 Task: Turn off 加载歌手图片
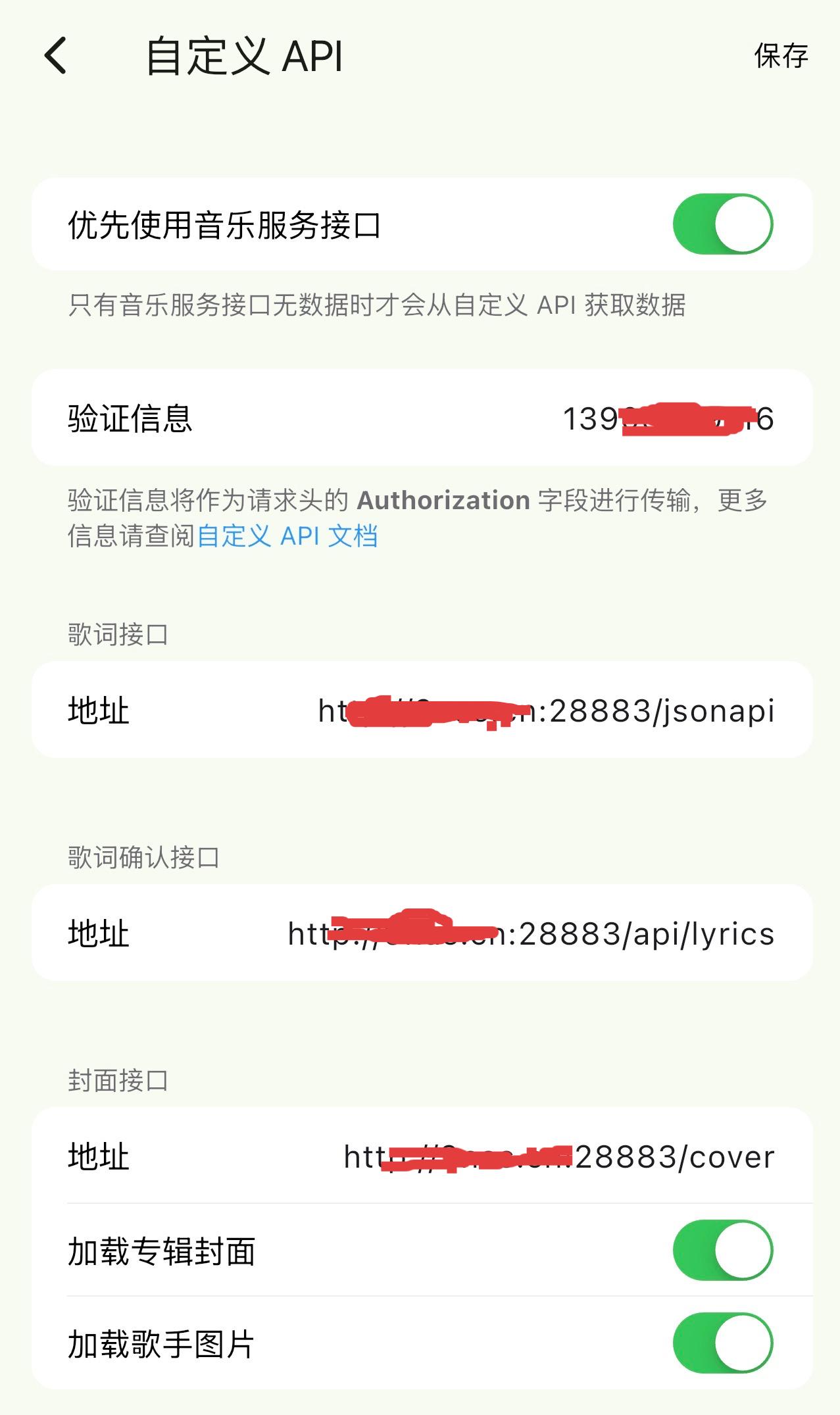tap(722, 1343)
